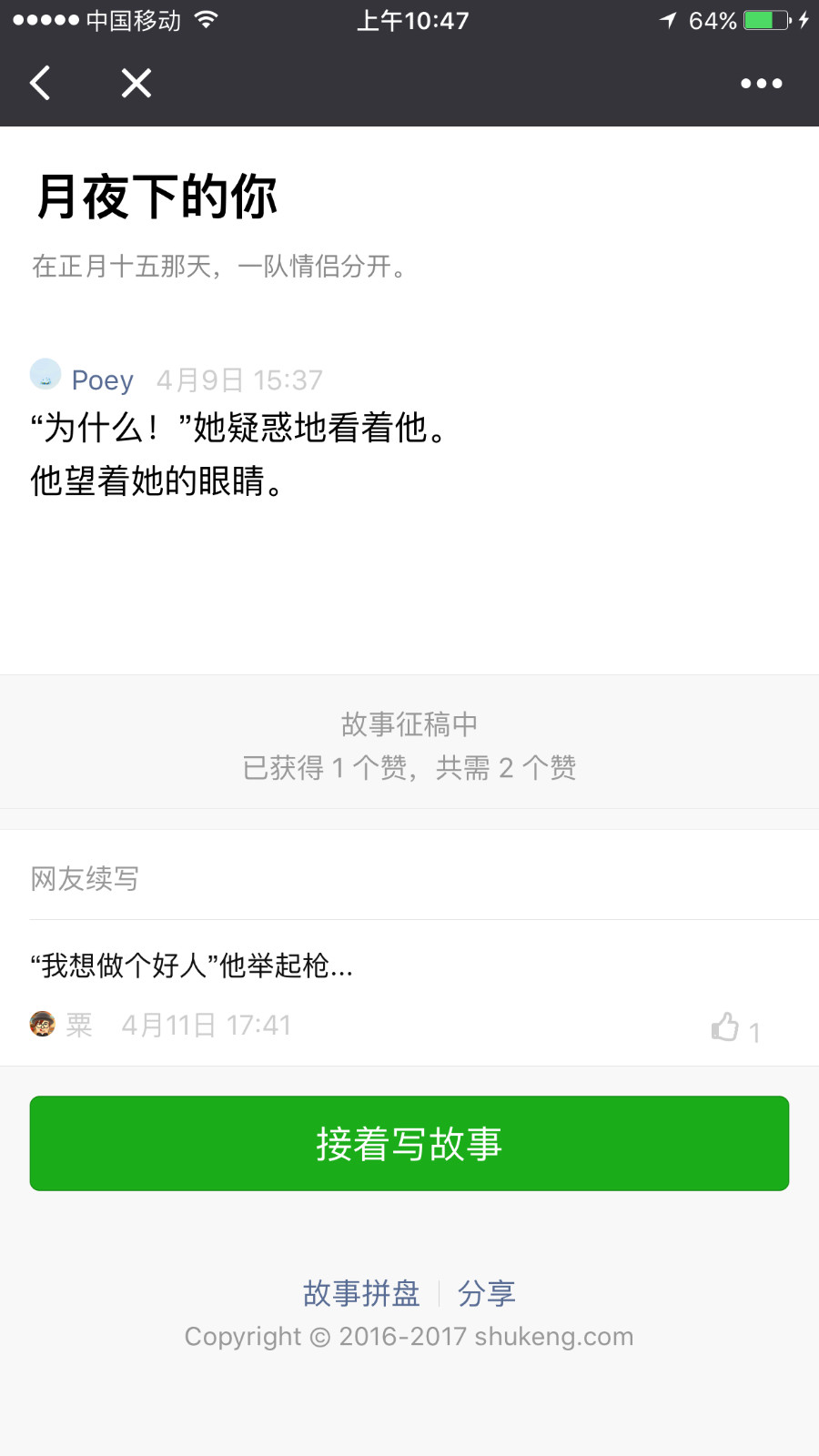
Task: Tap the 分享 link
Action: click(x=487, y=1292)
